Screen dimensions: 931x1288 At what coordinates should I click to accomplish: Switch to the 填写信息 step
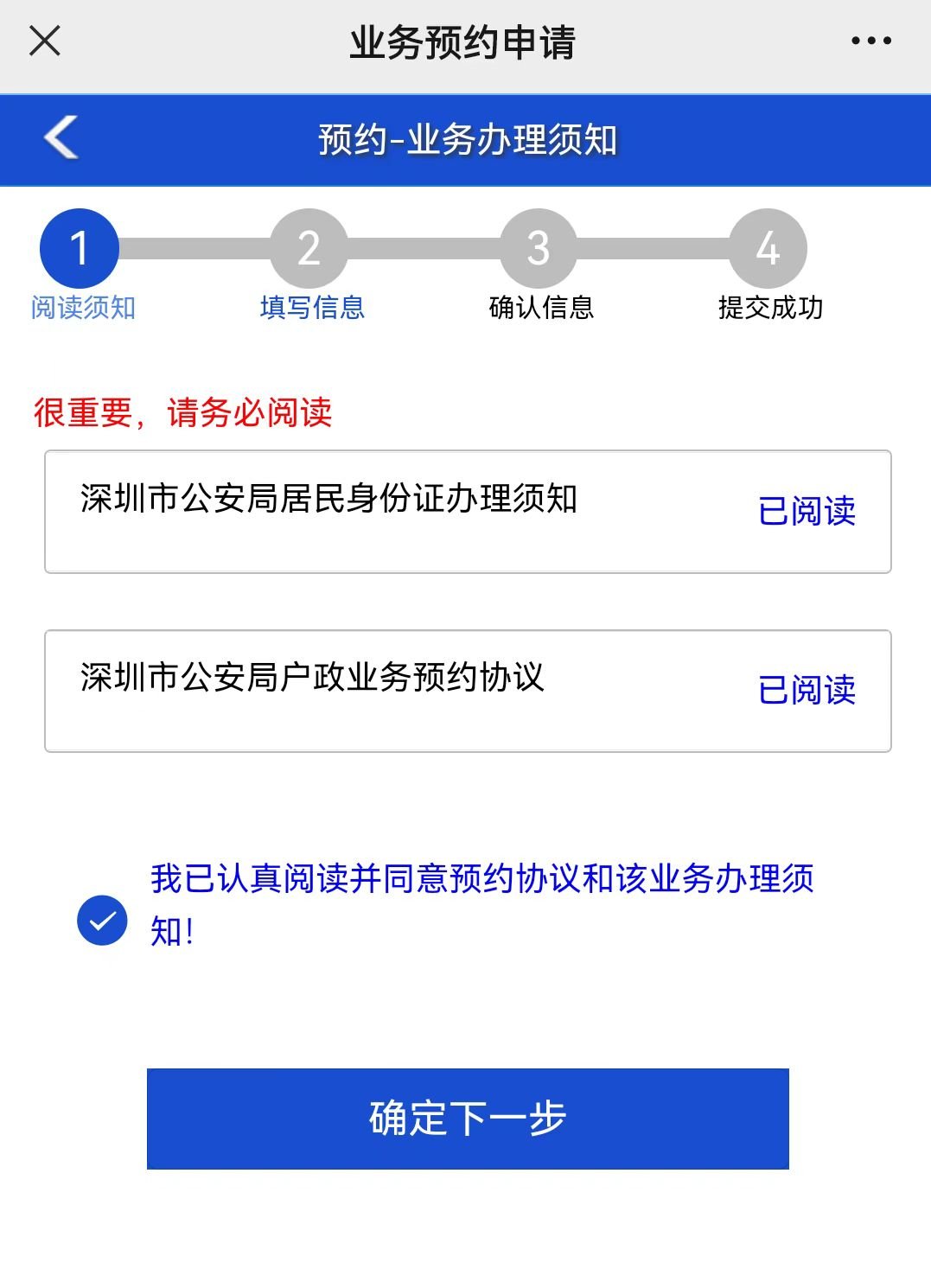point(311,308)
